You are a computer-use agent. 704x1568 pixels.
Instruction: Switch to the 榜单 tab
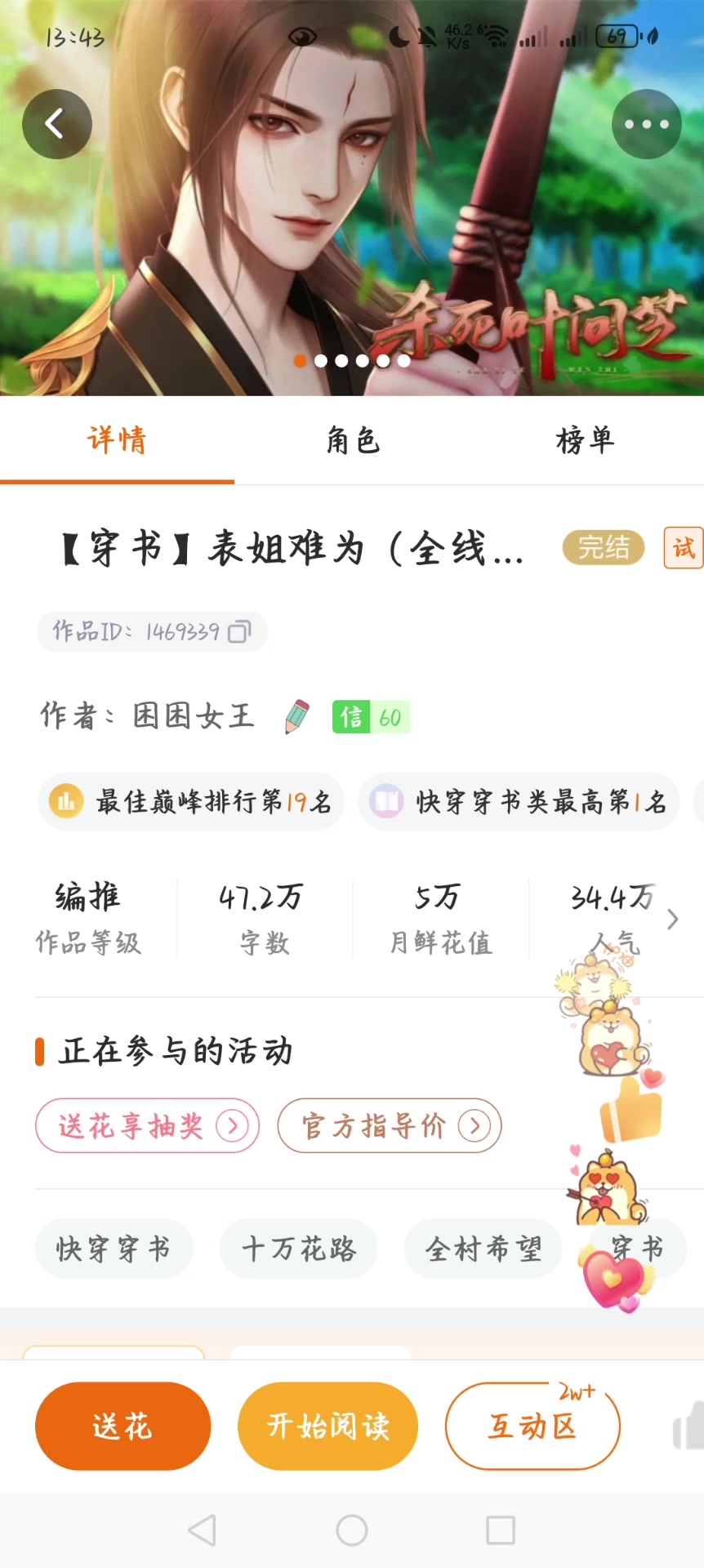pyautogui.click(x=585, y=441)
